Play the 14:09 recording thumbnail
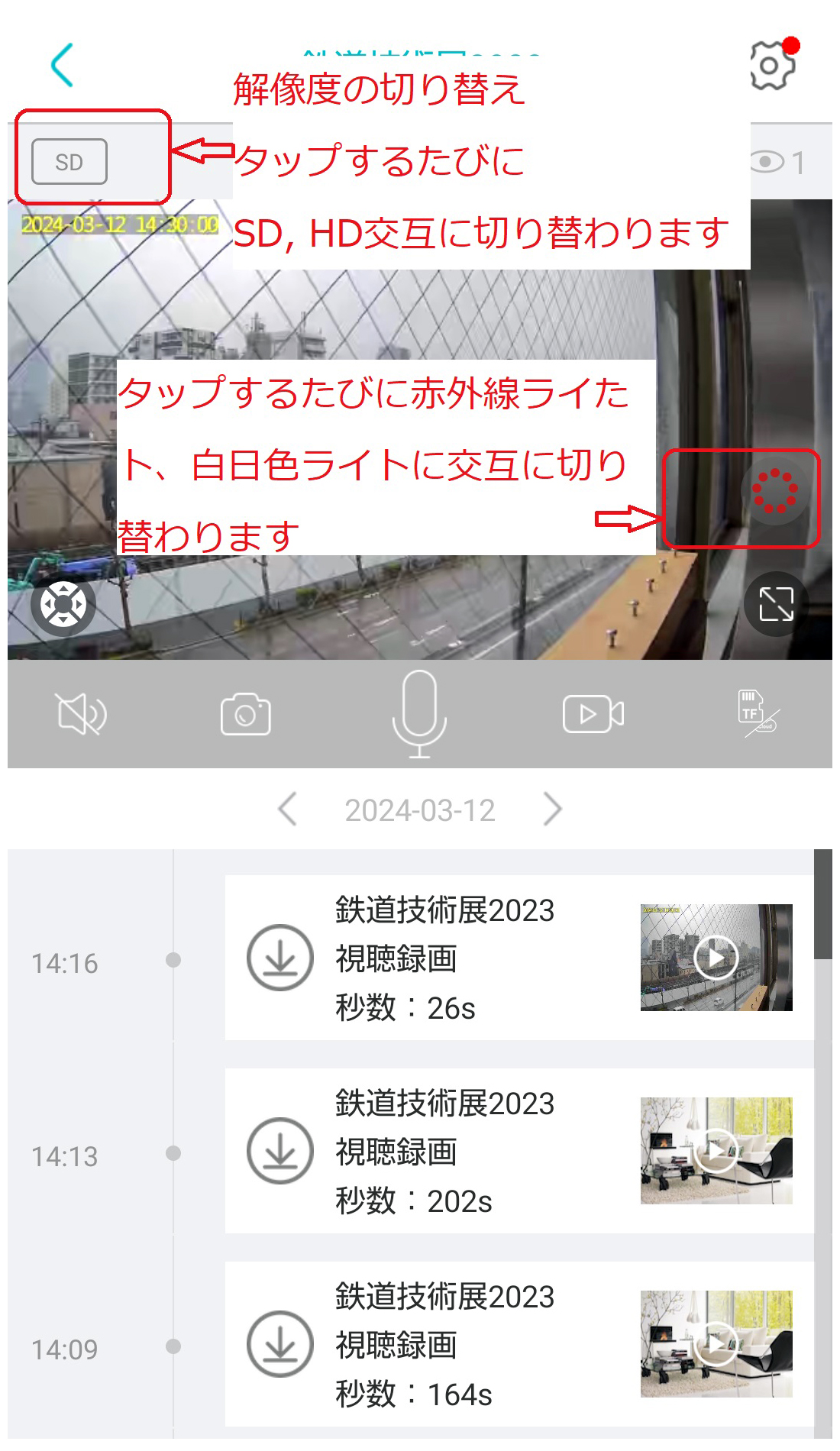The width and height of the screenshot is (840, 1451). 716,1344
